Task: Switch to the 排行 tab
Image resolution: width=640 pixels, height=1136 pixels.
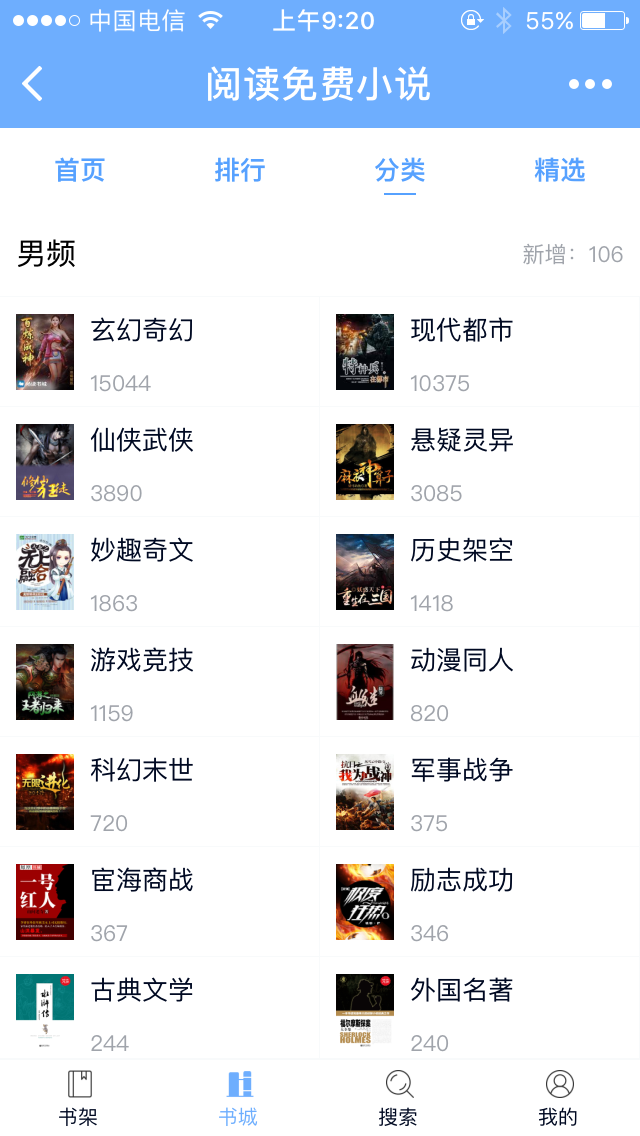Action: coord(240,170)
